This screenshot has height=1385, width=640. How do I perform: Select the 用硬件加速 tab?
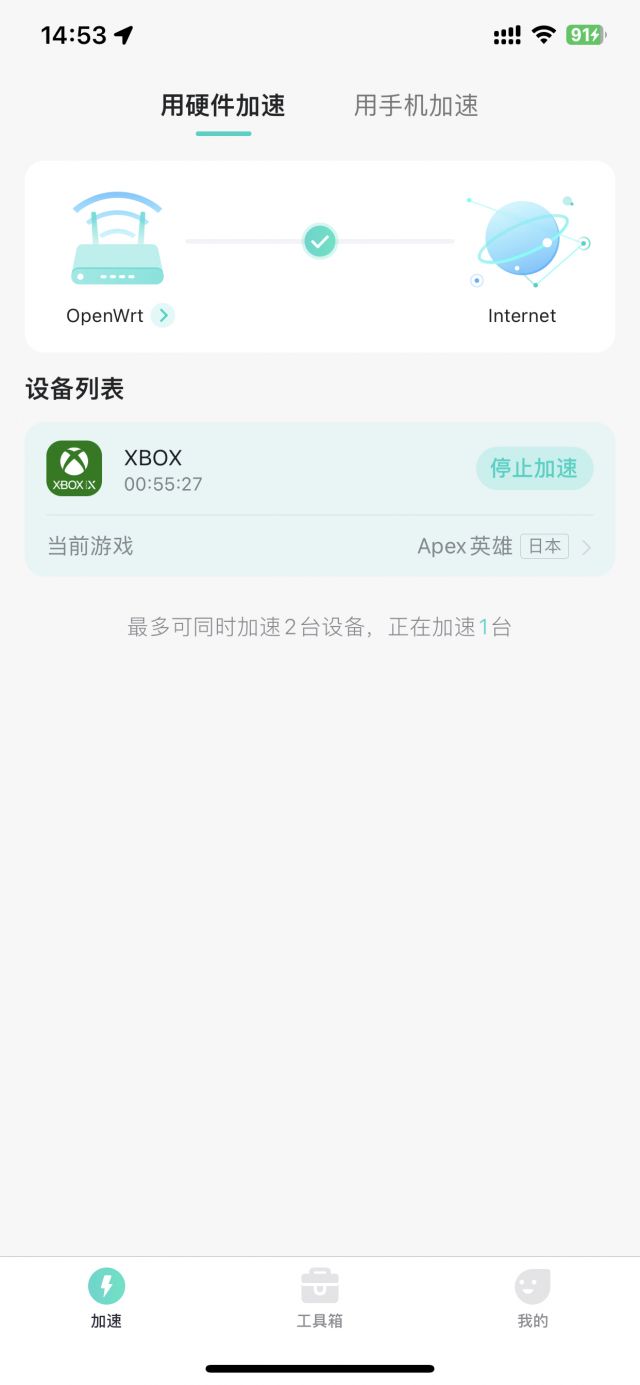223,106
